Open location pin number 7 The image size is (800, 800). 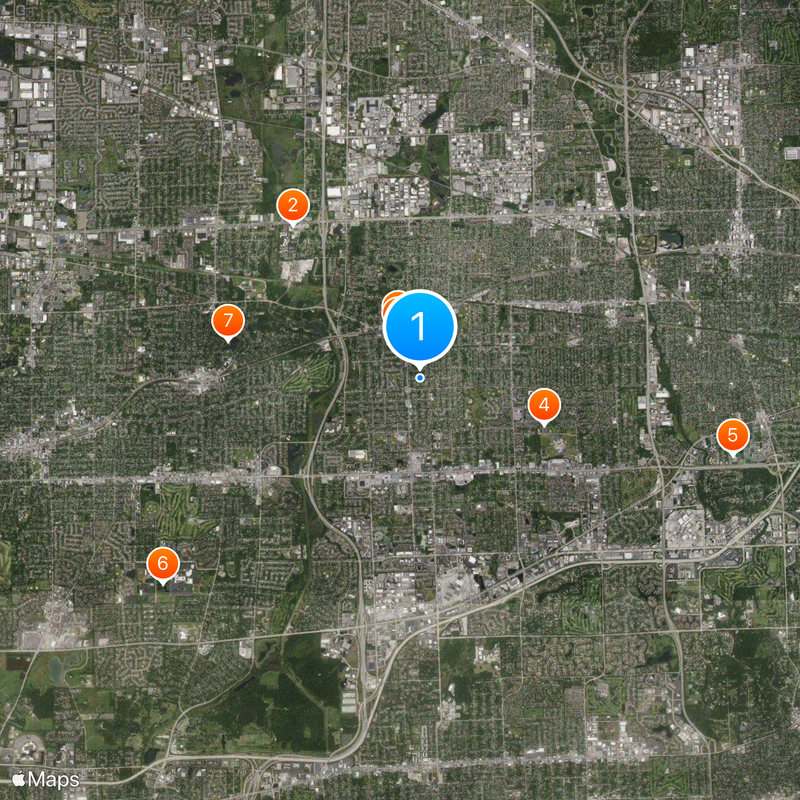point(229,321)
